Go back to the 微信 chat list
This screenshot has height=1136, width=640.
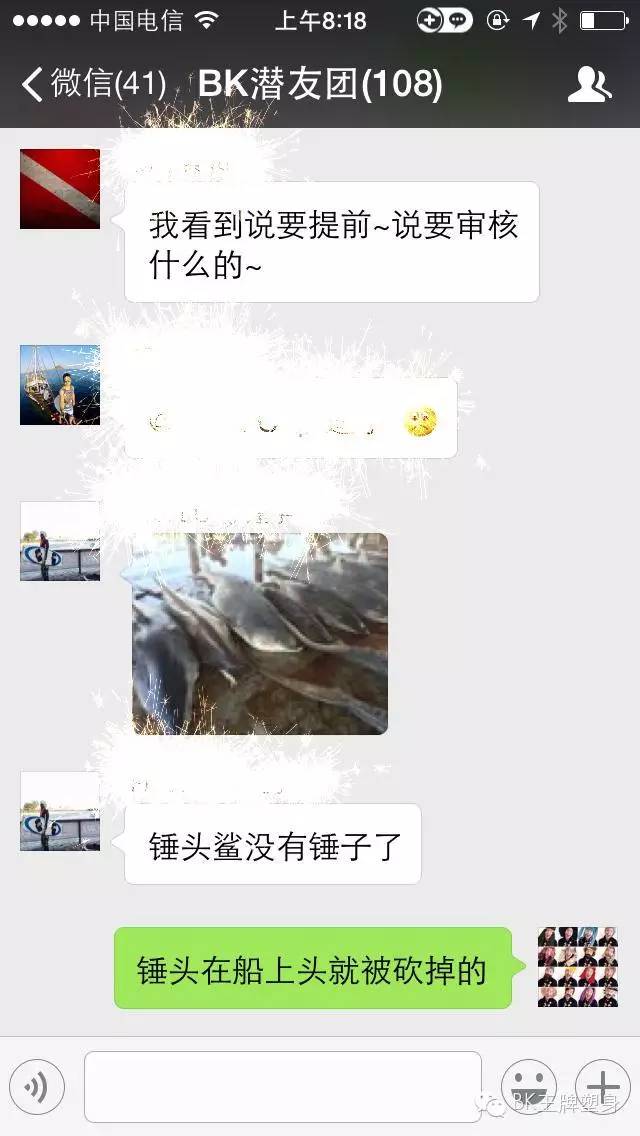[x=92, y=84]
